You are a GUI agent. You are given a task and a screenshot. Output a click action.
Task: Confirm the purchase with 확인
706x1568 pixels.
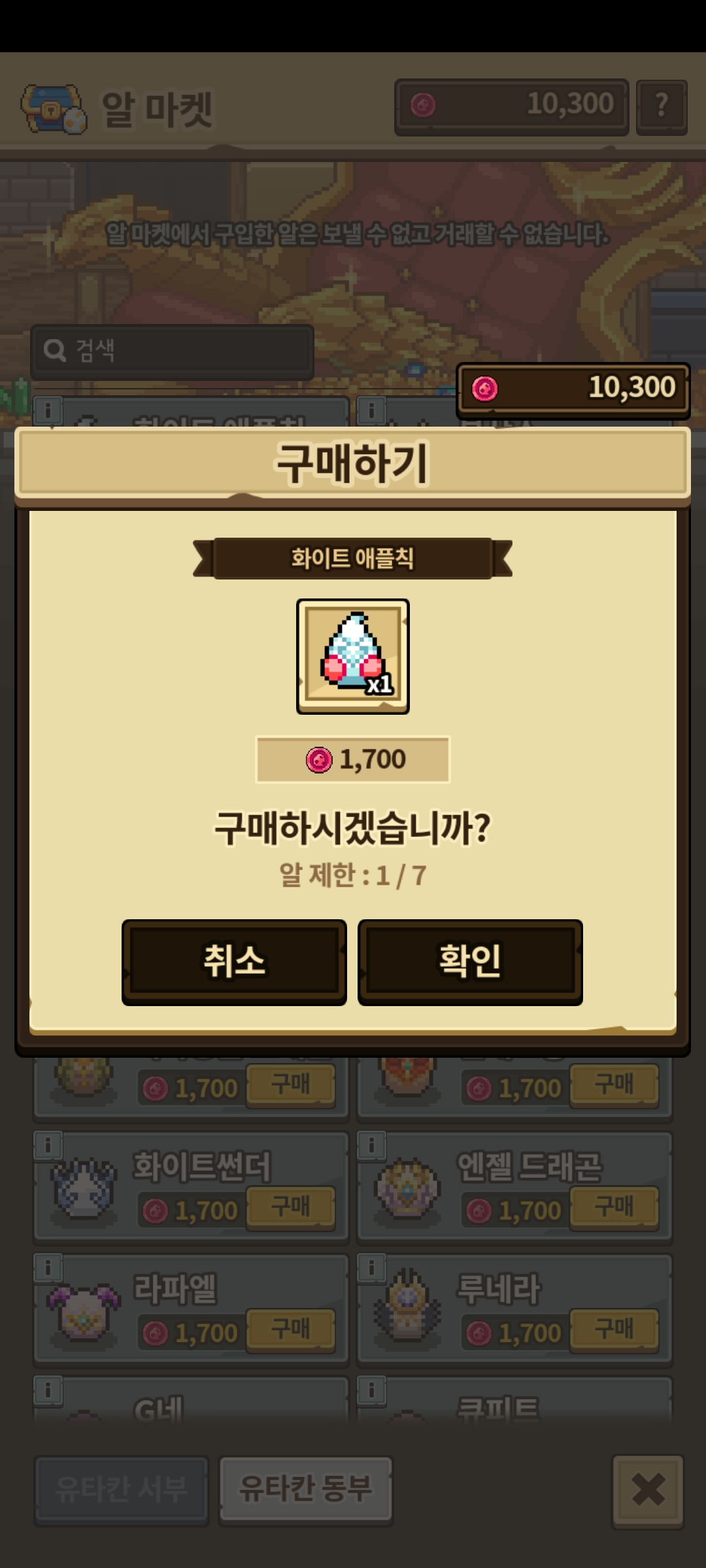point(470,962)
